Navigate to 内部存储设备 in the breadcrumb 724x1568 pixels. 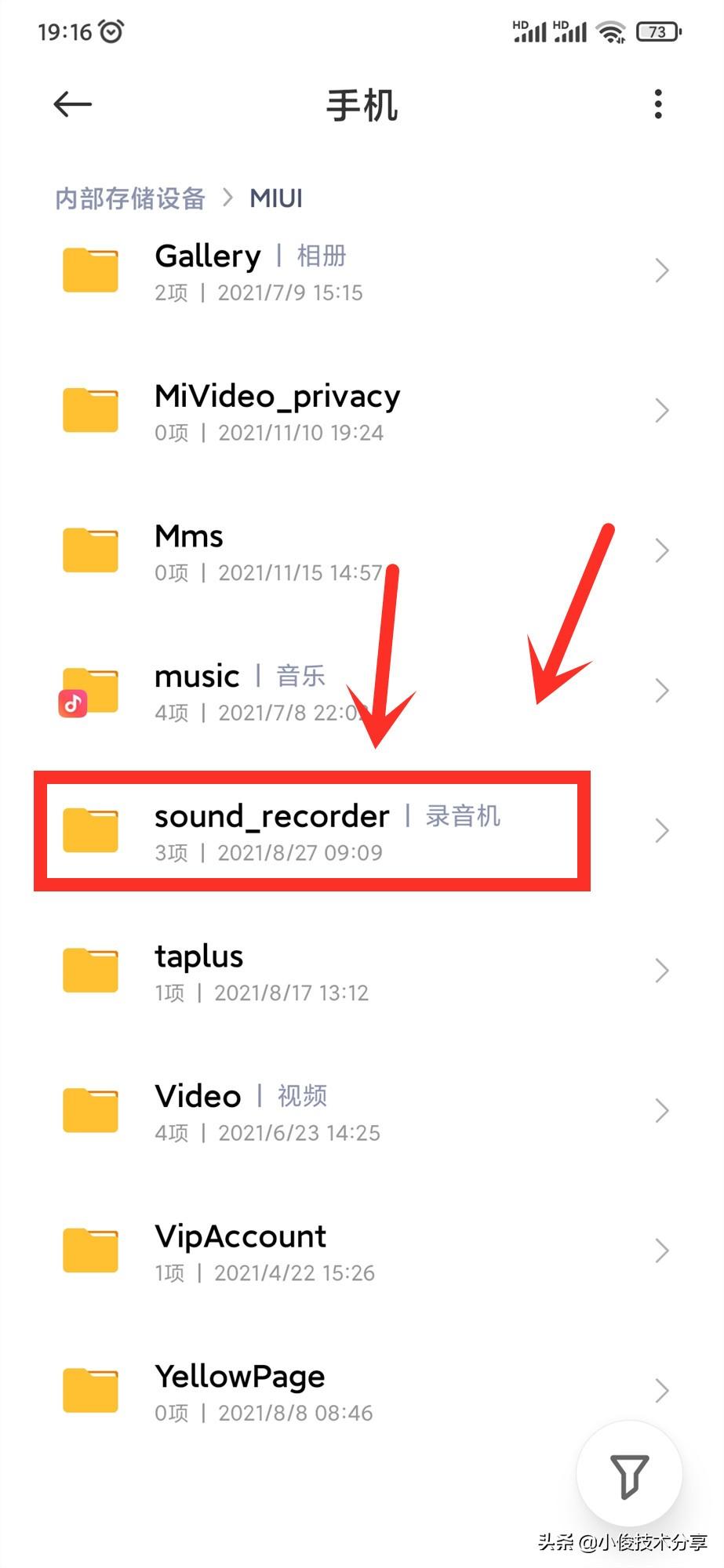click(x=130, y=198)
